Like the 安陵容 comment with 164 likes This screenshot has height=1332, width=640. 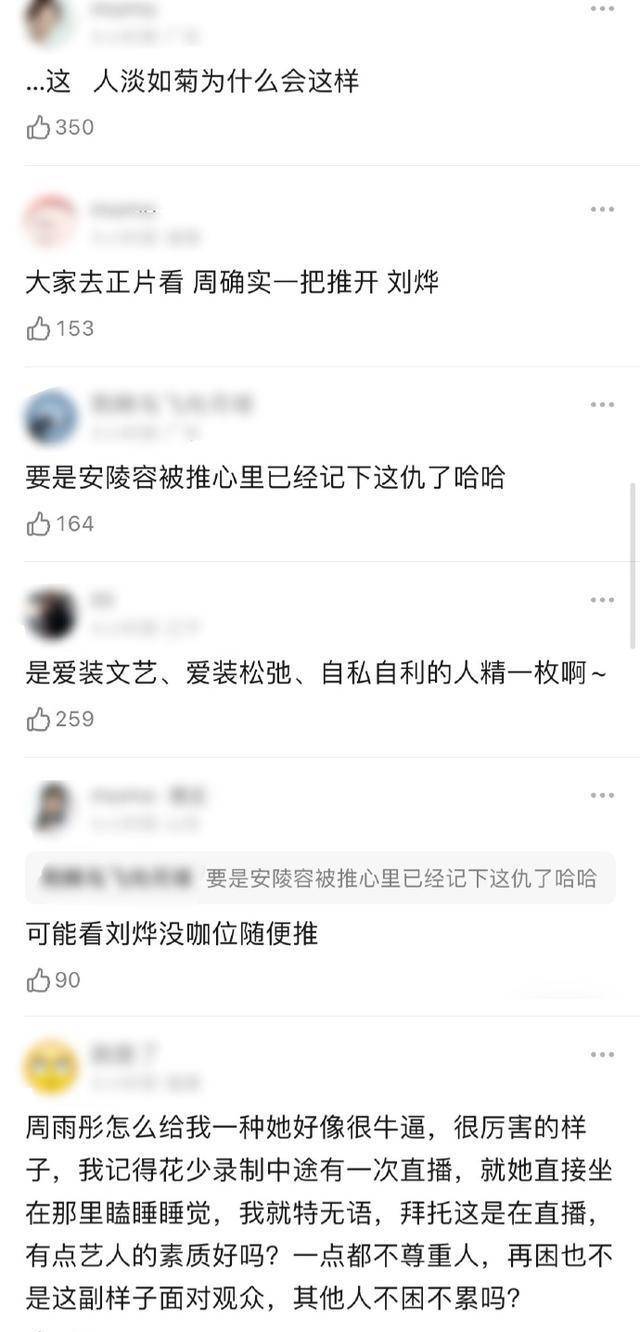pos(39,523)
